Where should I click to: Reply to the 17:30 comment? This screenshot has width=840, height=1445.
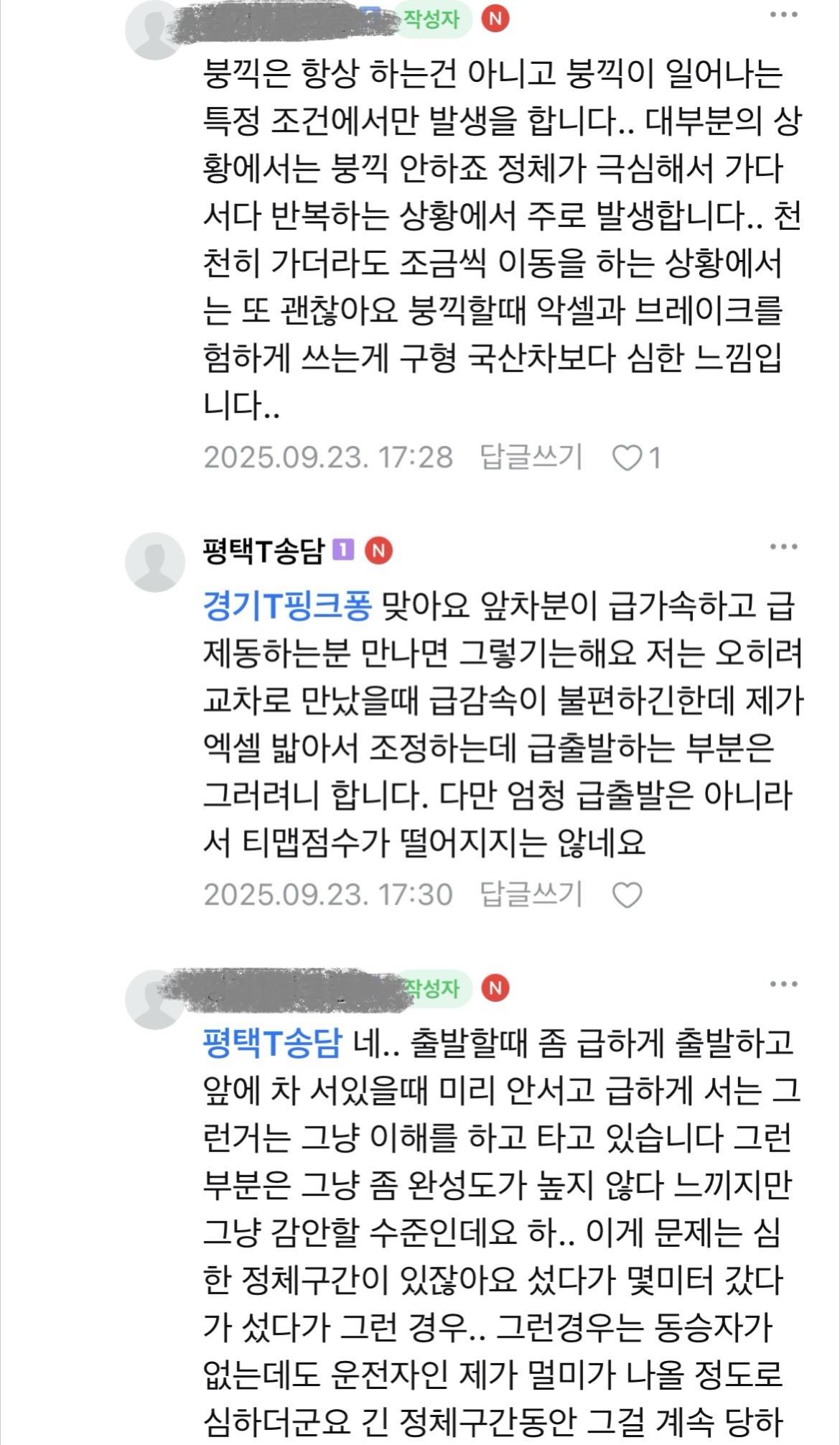click(x=531, y=894)
